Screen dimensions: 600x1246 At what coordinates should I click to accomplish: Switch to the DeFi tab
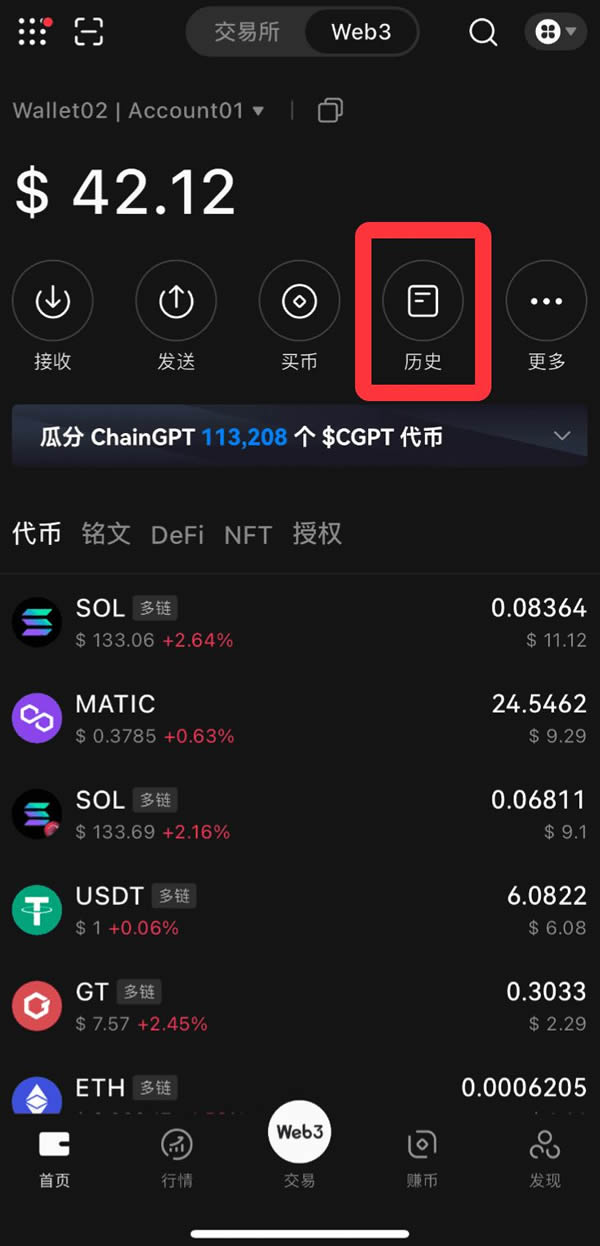(177, 535)
